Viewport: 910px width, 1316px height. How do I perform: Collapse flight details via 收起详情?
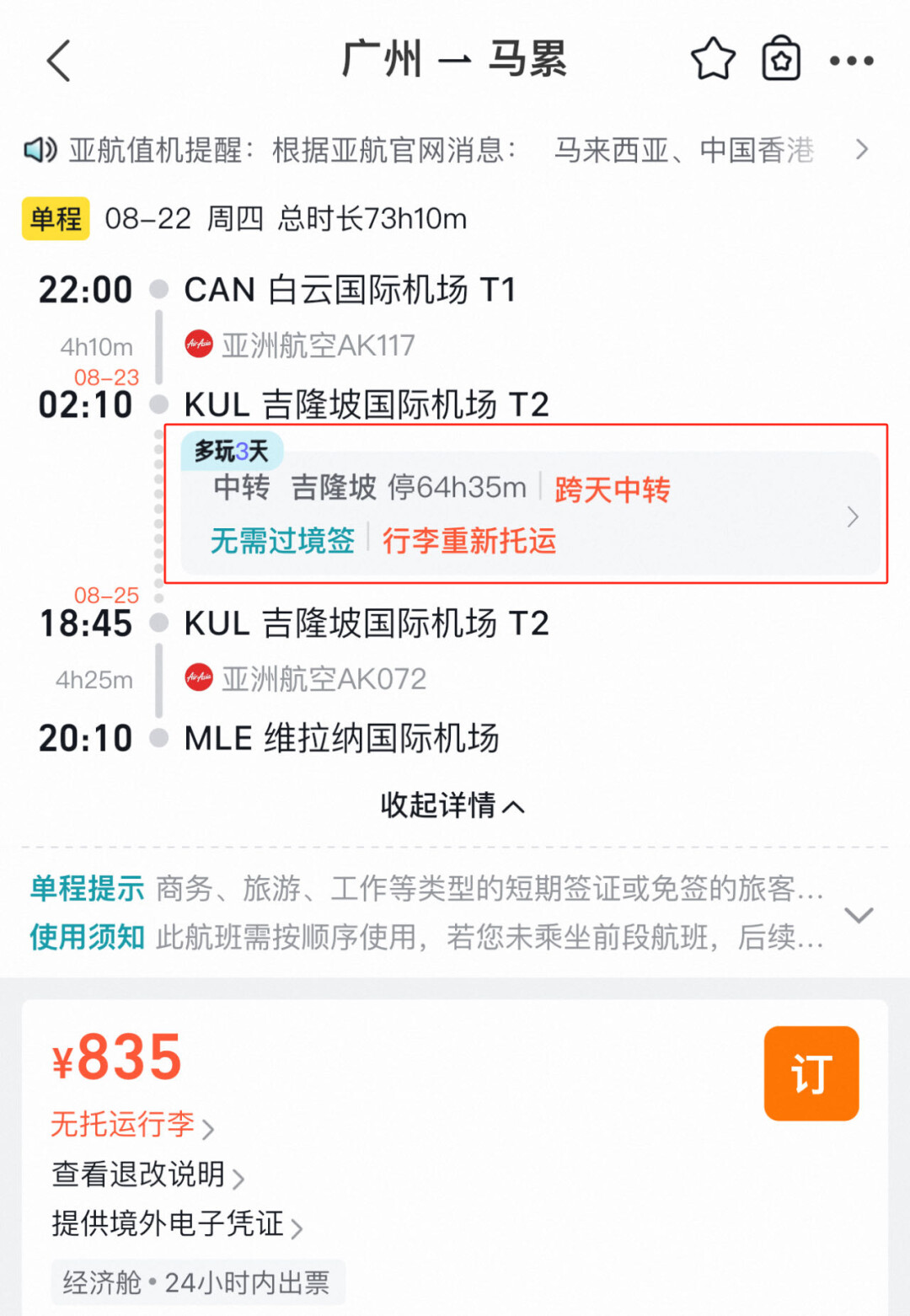point(452,805)
